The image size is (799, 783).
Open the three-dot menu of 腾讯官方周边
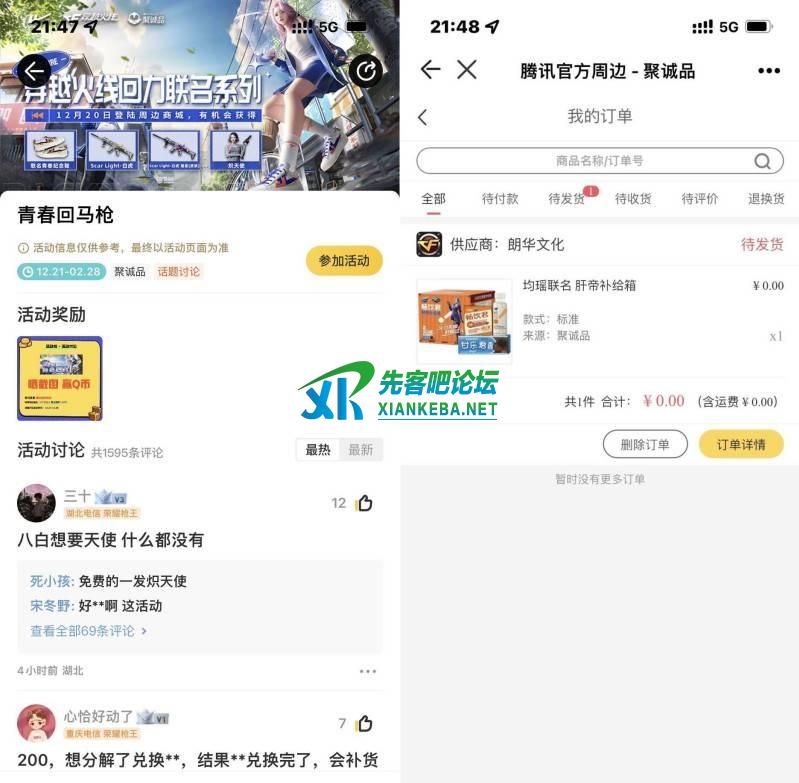(768, 71)
